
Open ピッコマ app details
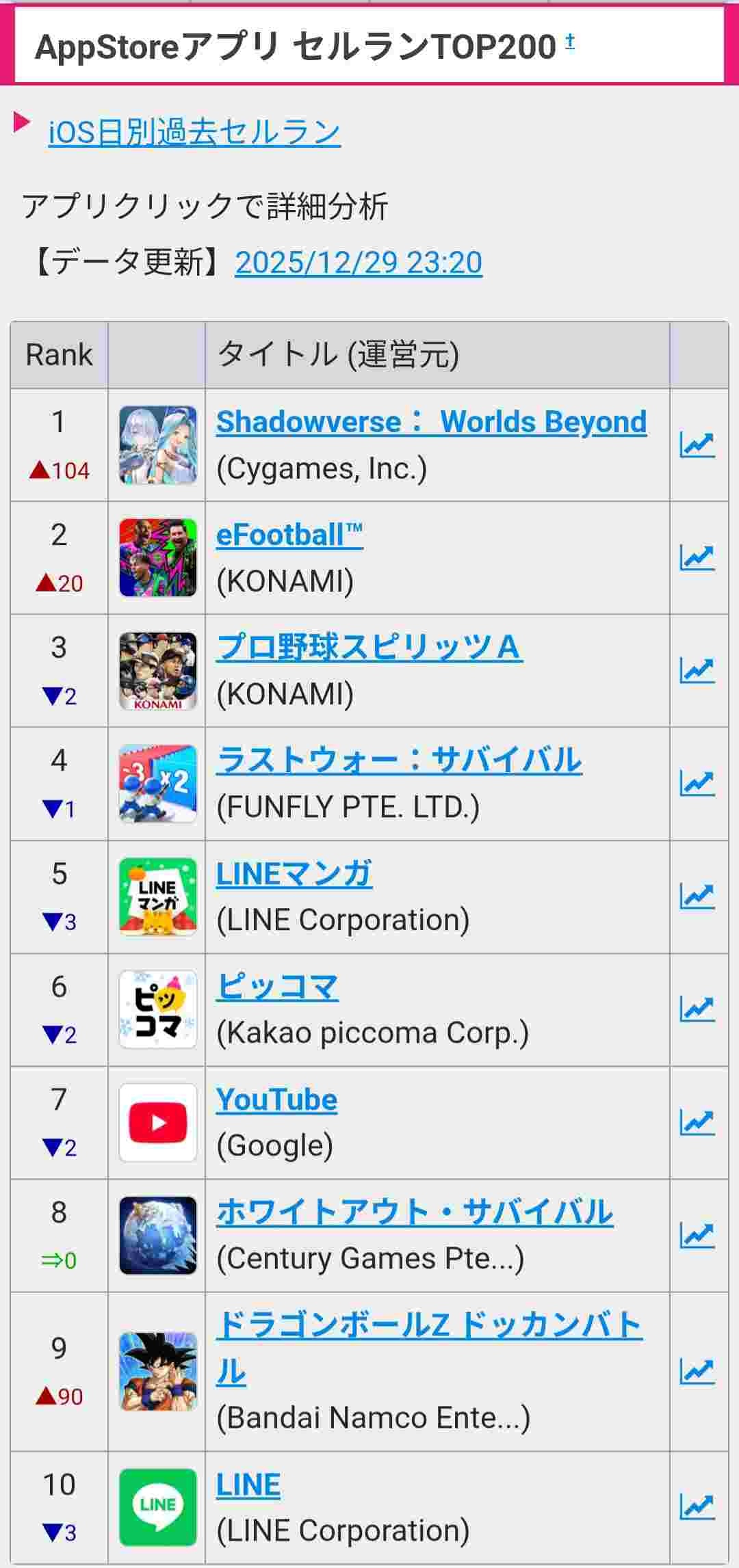coord(277,987)
